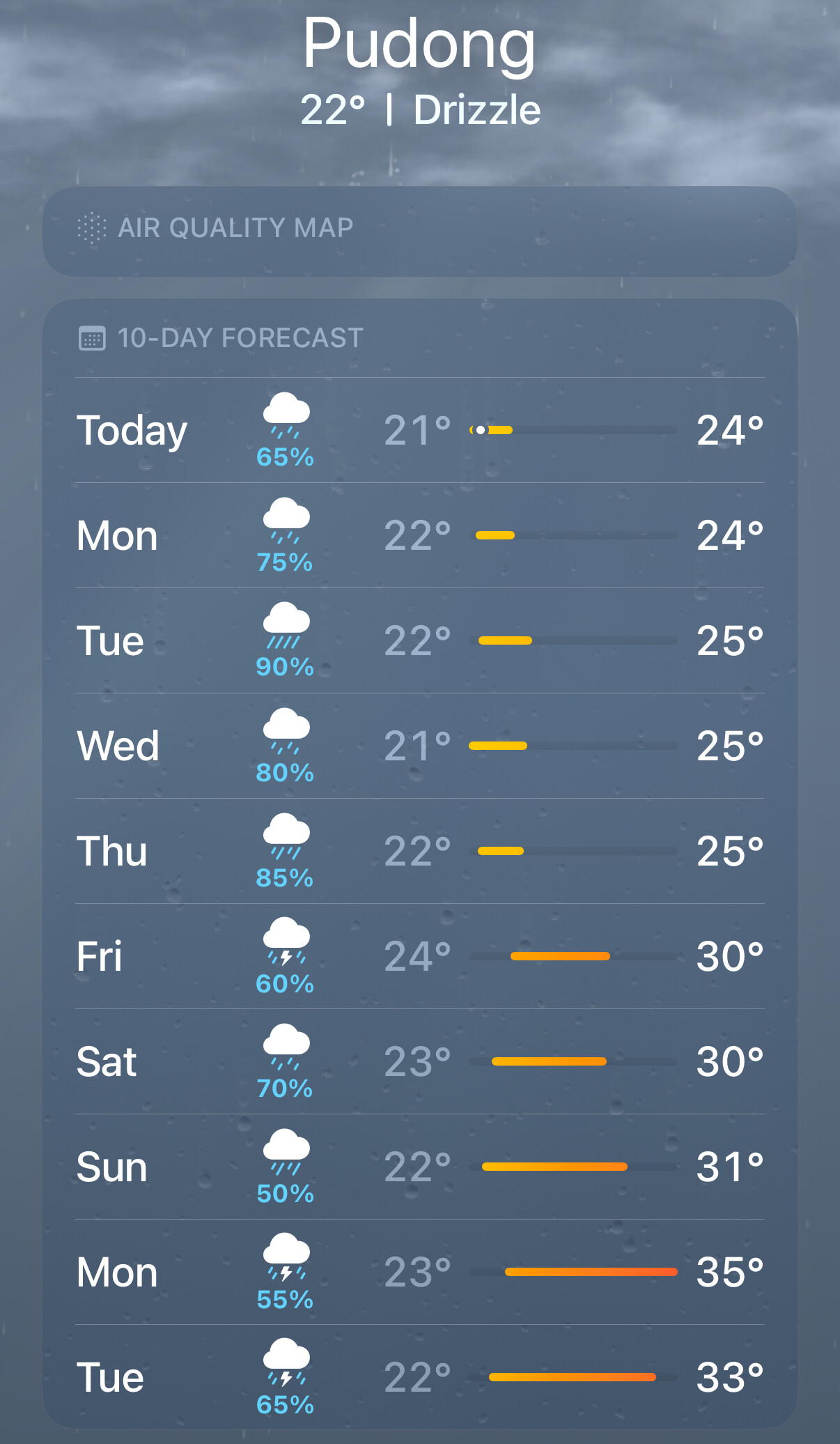This screenshot has width=840, height=1444.
Task: Select the Mon row with 35° high
Action: [x=419, y=1273]
